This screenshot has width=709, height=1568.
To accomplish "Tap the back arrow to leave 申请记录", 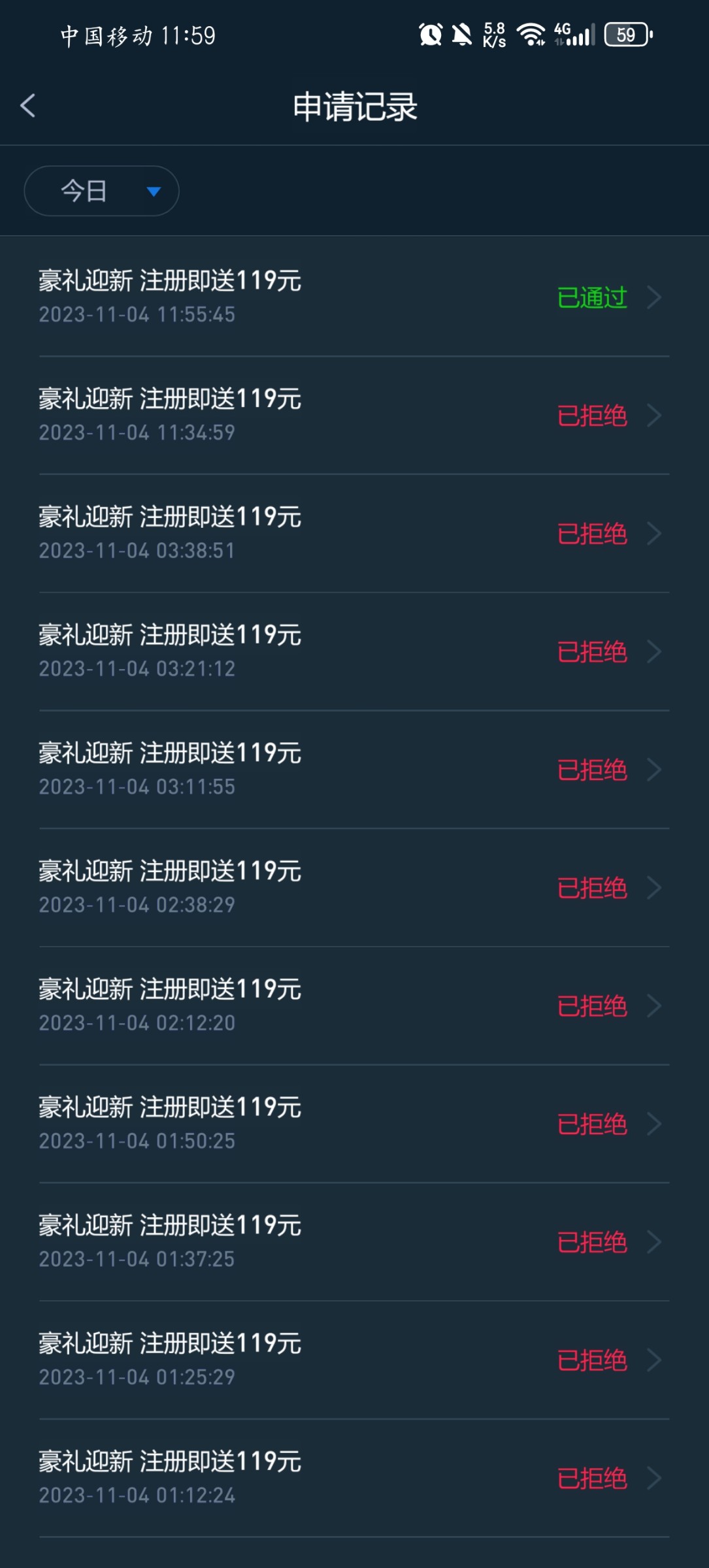I will (28, 106).
